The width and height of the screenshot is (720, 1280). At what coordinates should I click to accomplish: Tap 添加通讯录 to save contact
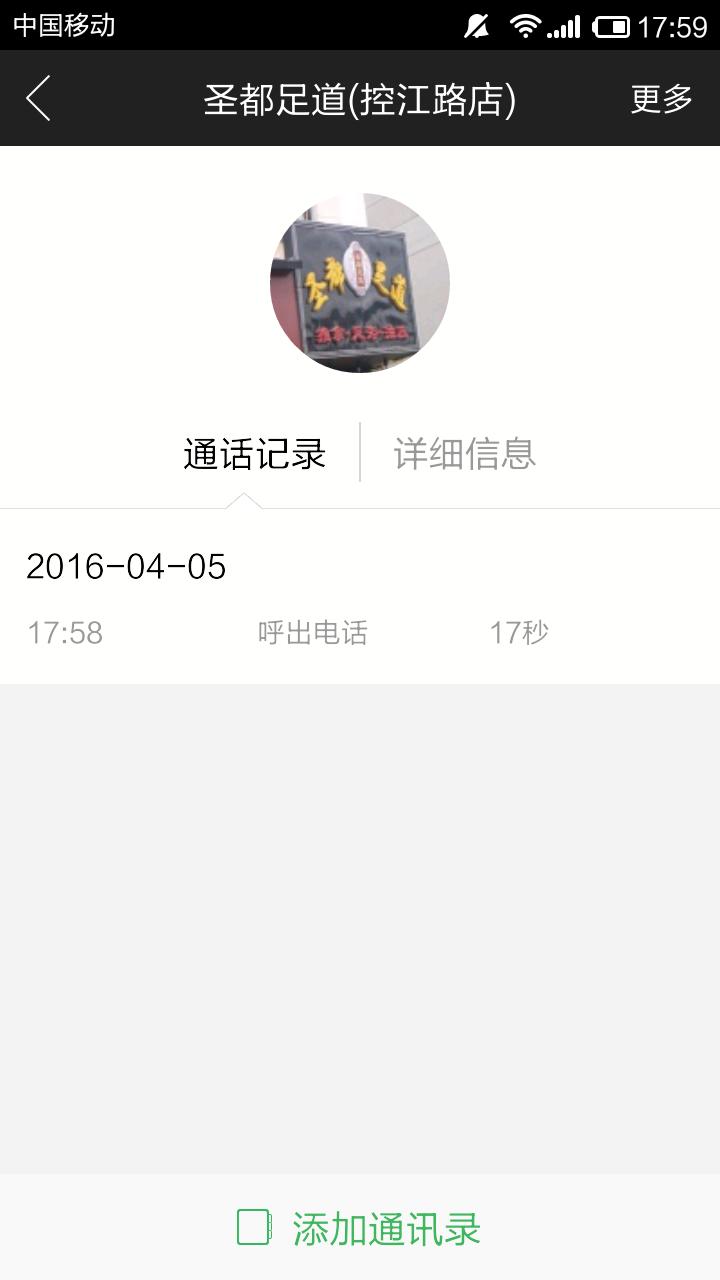(360, 1228)
